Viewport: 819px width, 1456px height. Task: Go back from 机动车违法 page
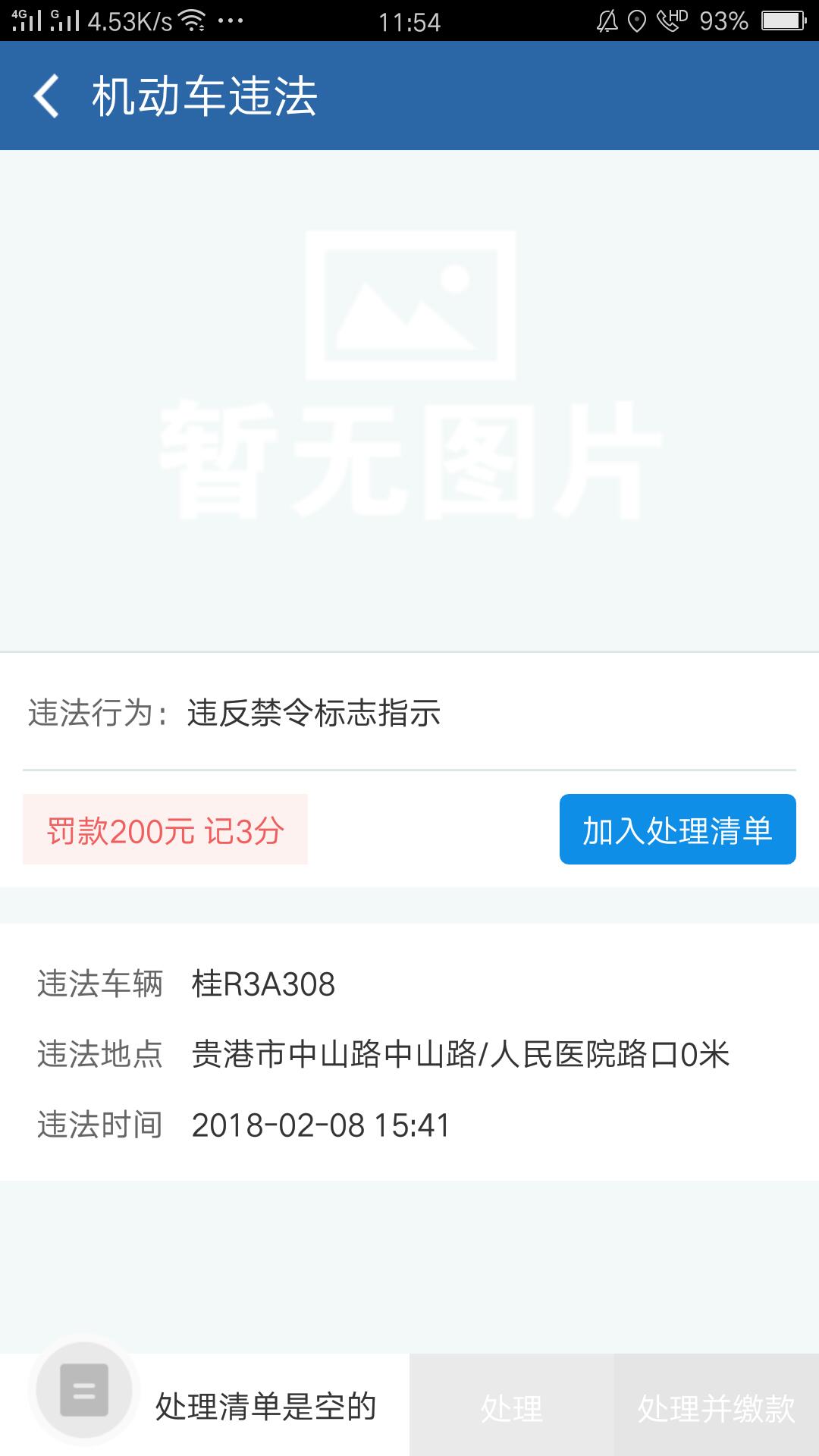coord(47,96)
